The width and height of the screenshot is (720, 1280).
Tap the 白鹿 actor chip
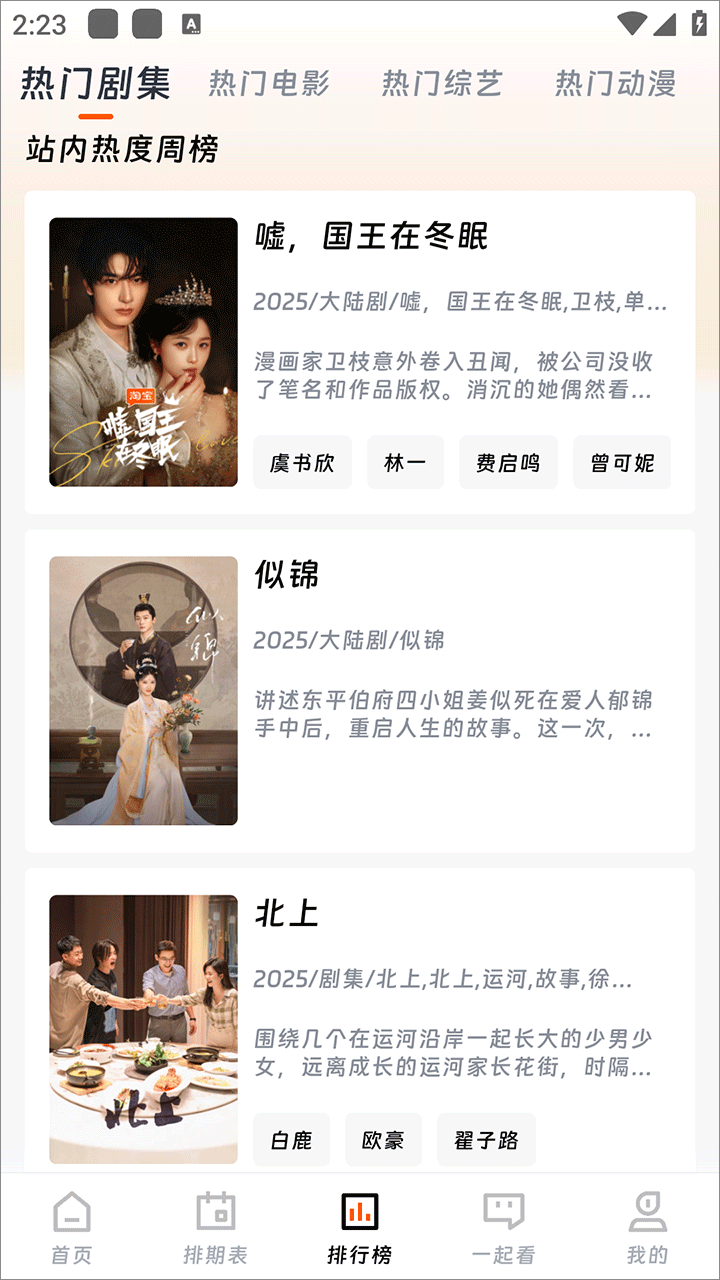click(x=291, y=1140)
